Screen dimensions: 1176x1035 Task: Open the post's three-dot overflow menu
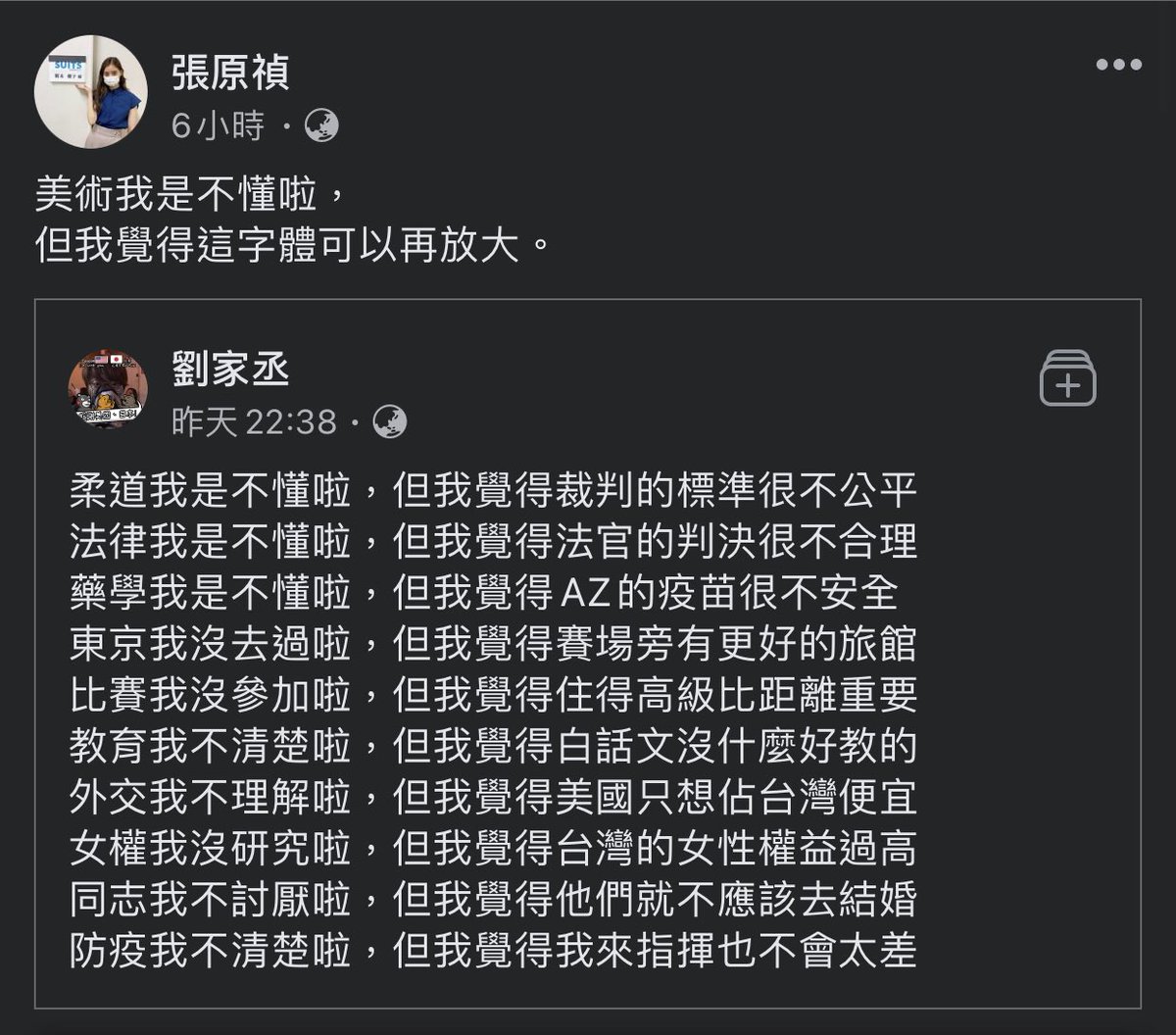click(x=1118, y=66)
